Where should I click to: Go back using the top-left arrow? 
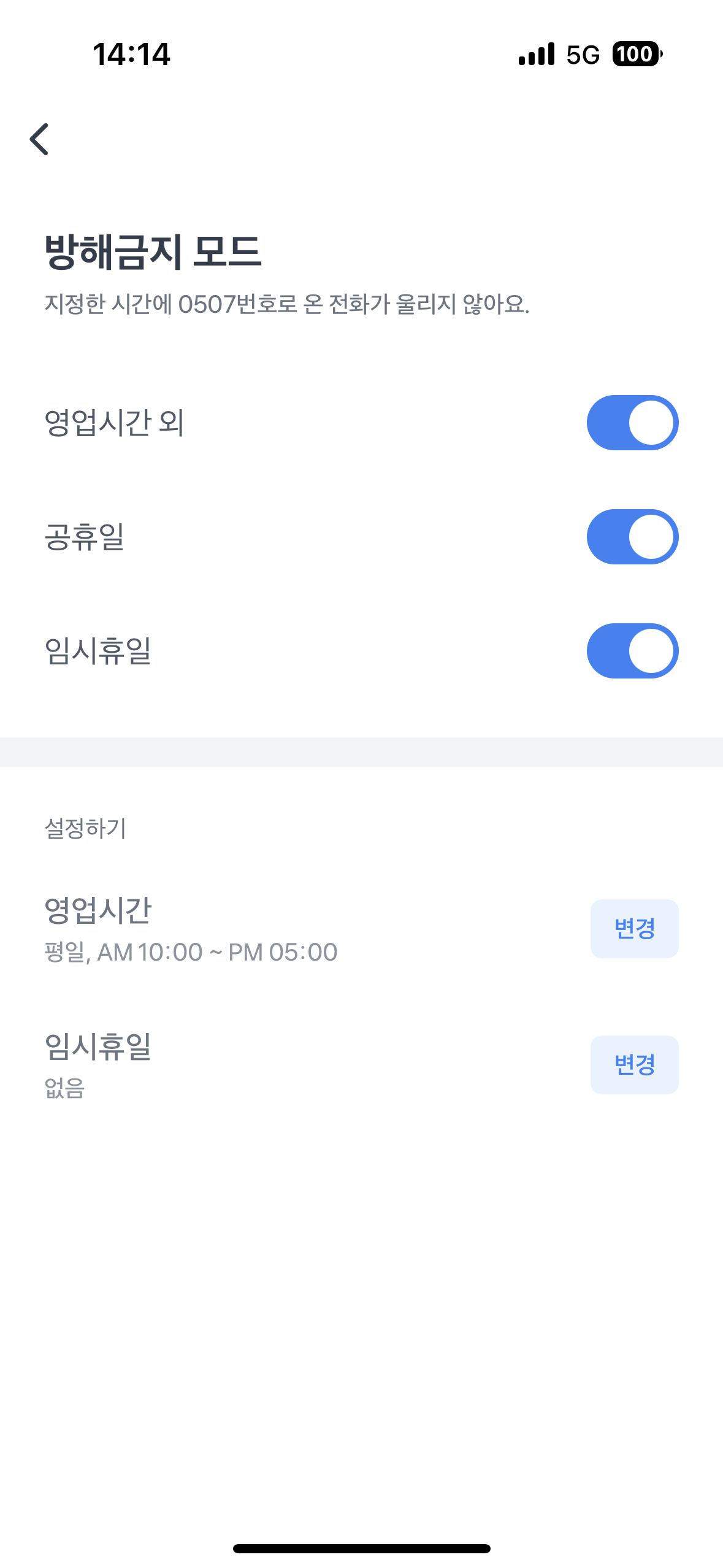[39, 139]
